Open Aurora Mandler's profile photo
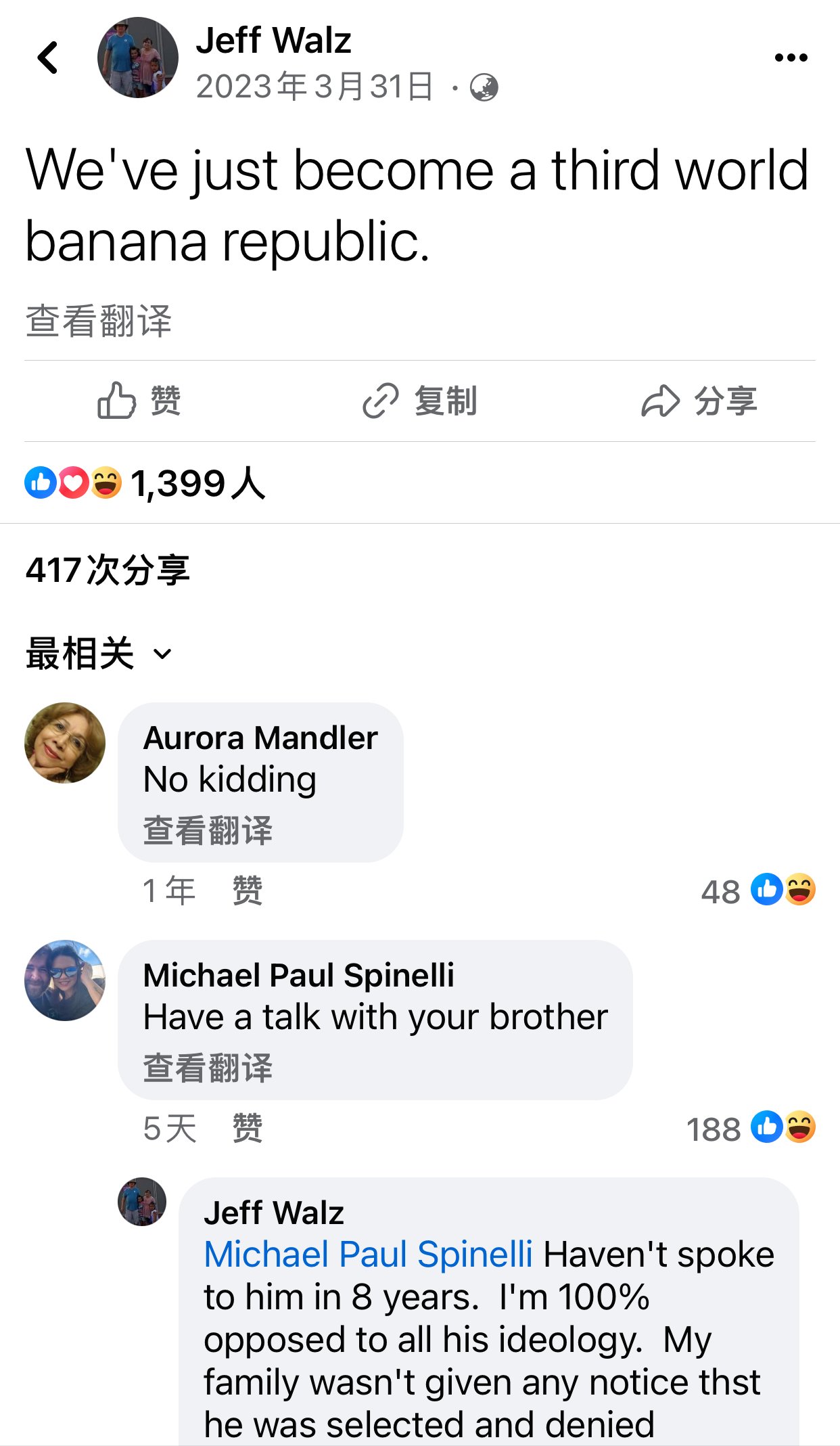 point(65,743)
